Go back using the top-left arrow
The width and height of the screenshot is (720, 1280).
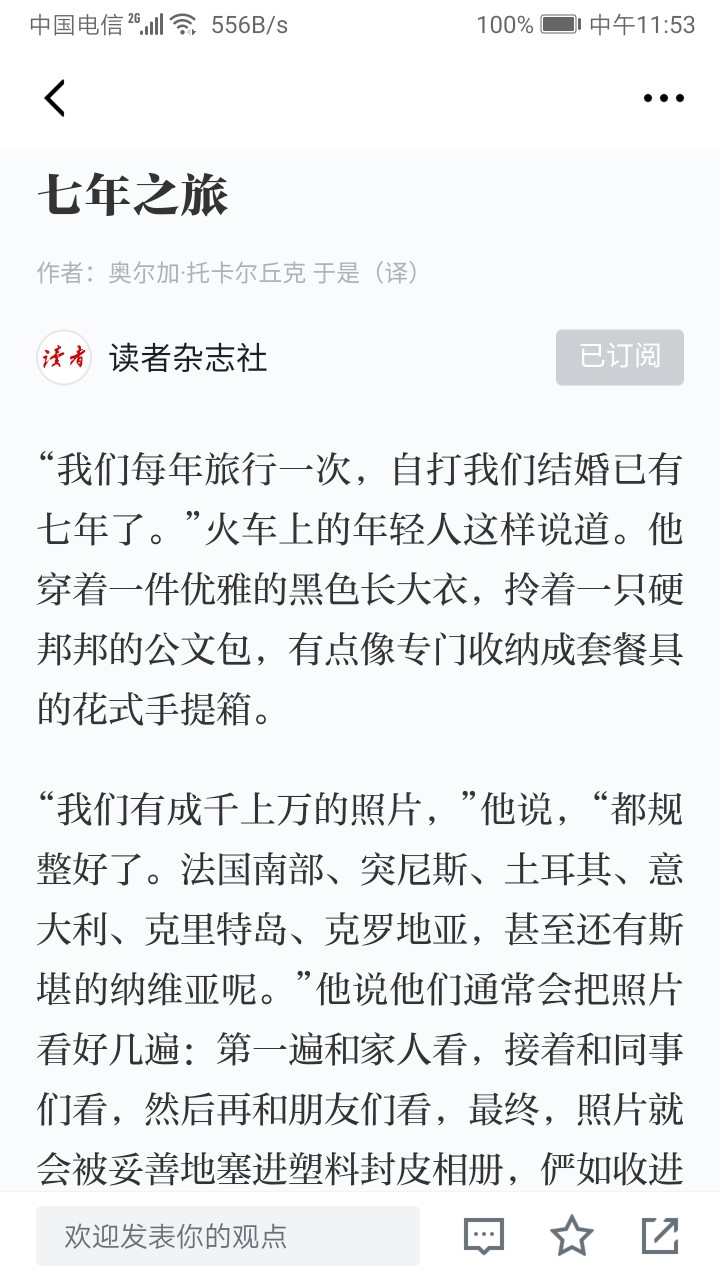(54, 98)
